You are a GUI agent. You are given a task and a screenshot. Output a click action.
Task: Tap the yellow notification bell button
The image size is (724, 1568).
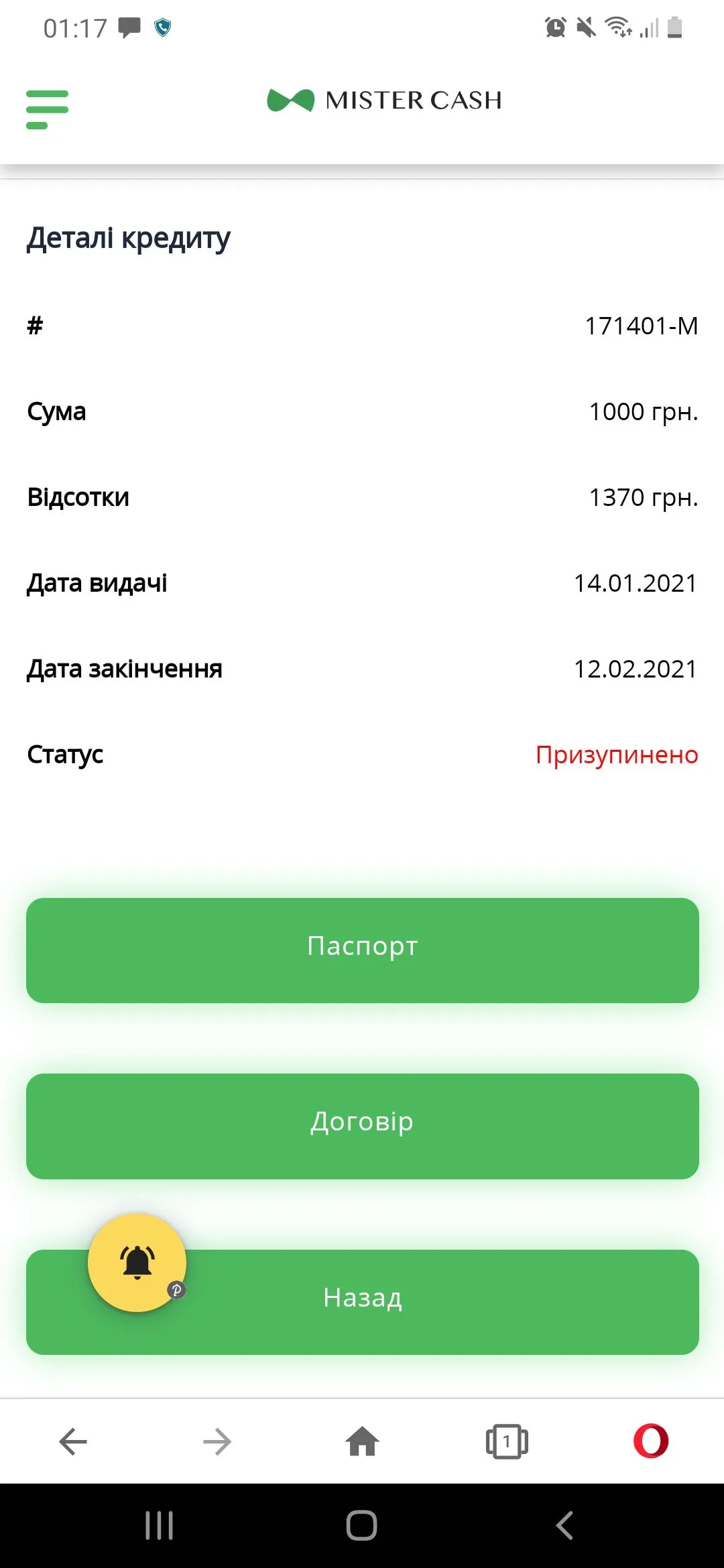tap(137, 1262)
